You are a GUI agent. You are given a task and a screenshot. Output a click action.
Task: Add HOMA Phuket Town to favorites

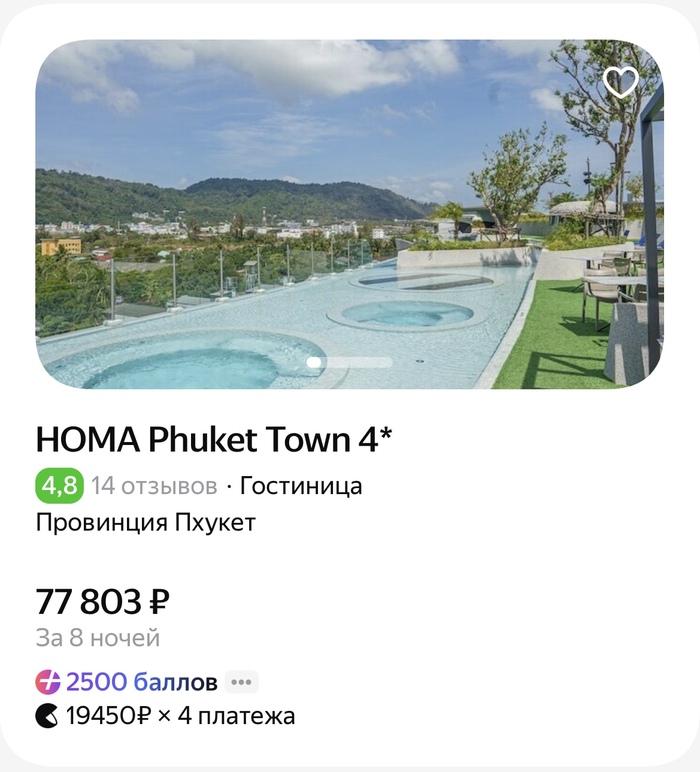point(621,82)
